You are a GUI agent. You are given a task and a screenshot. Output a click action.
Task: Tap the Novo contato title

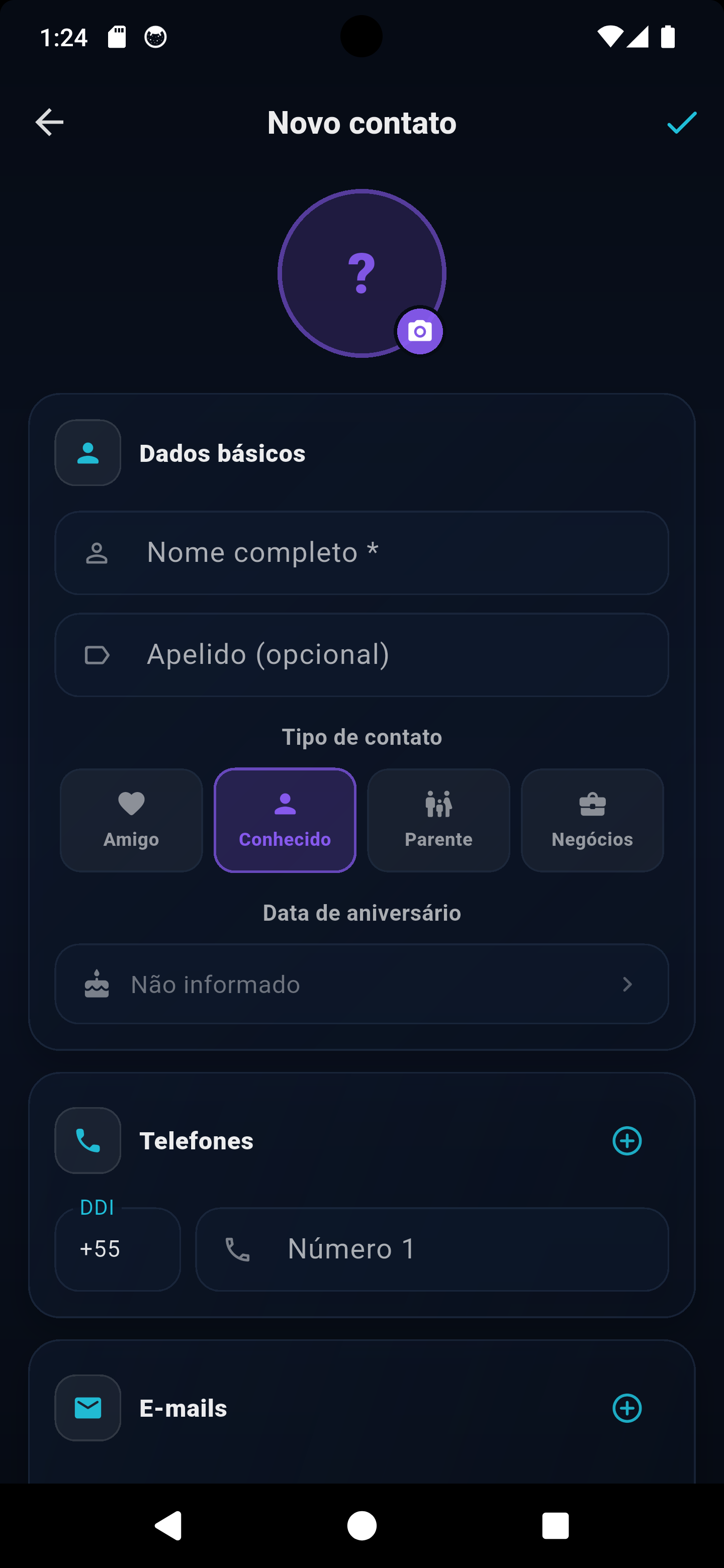(361, 122)
